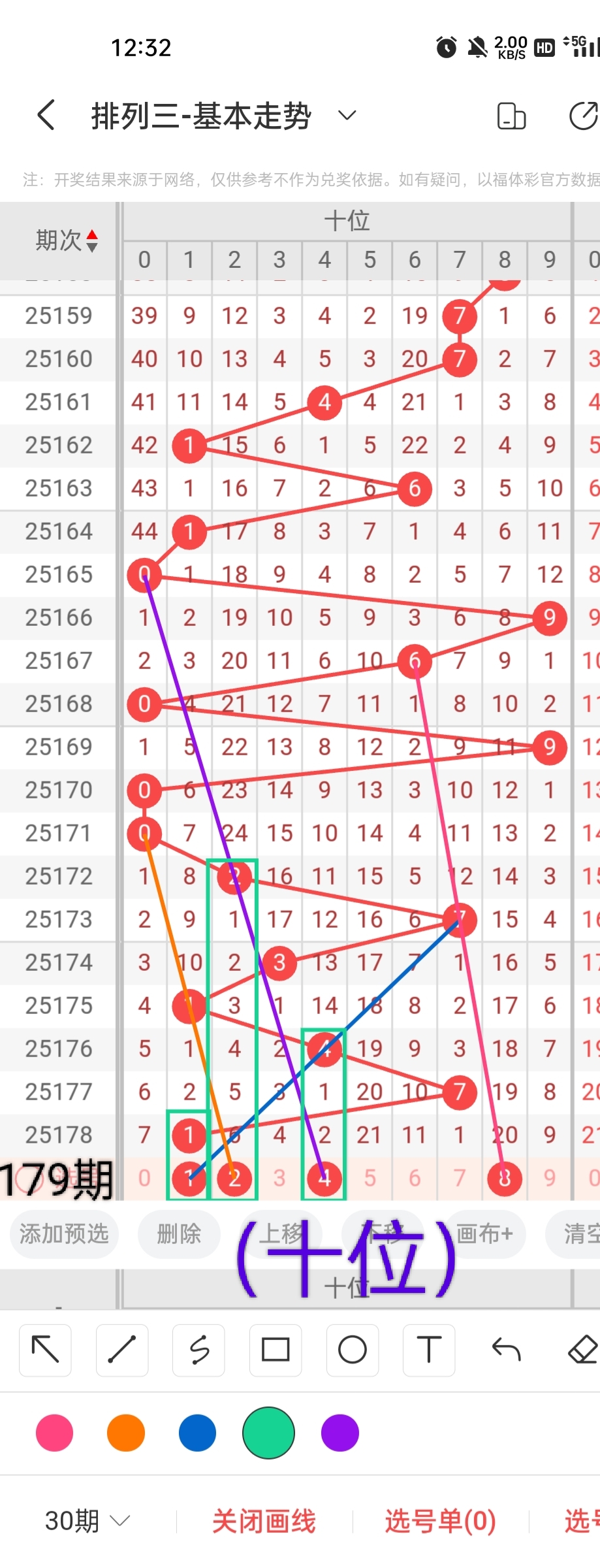Open the 排列三-基本走势 chart type dropdown
Viewport: 600px width, 1568px height.
(347, 116)
